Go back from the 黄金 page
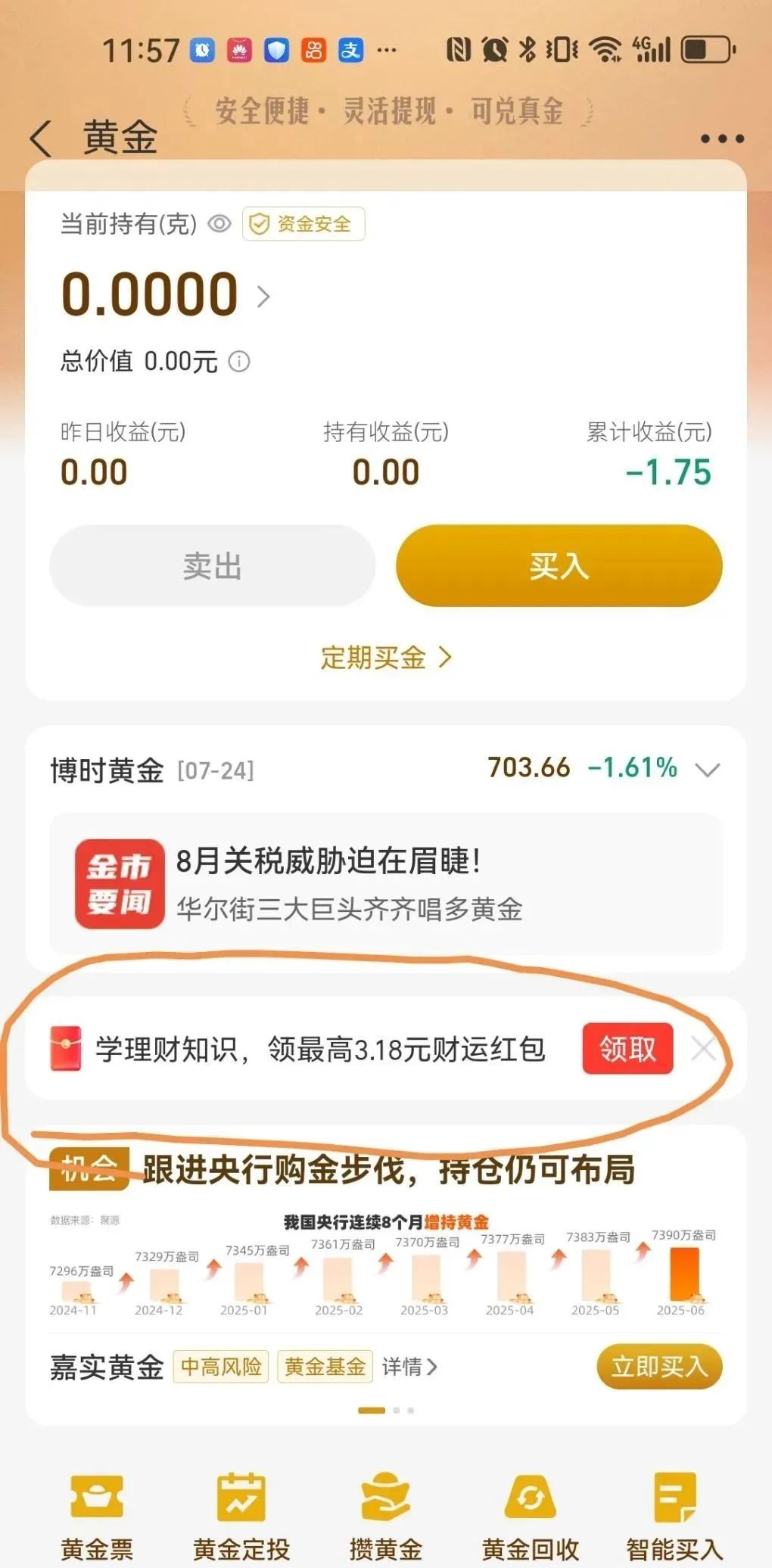 [x=41, y=138]
